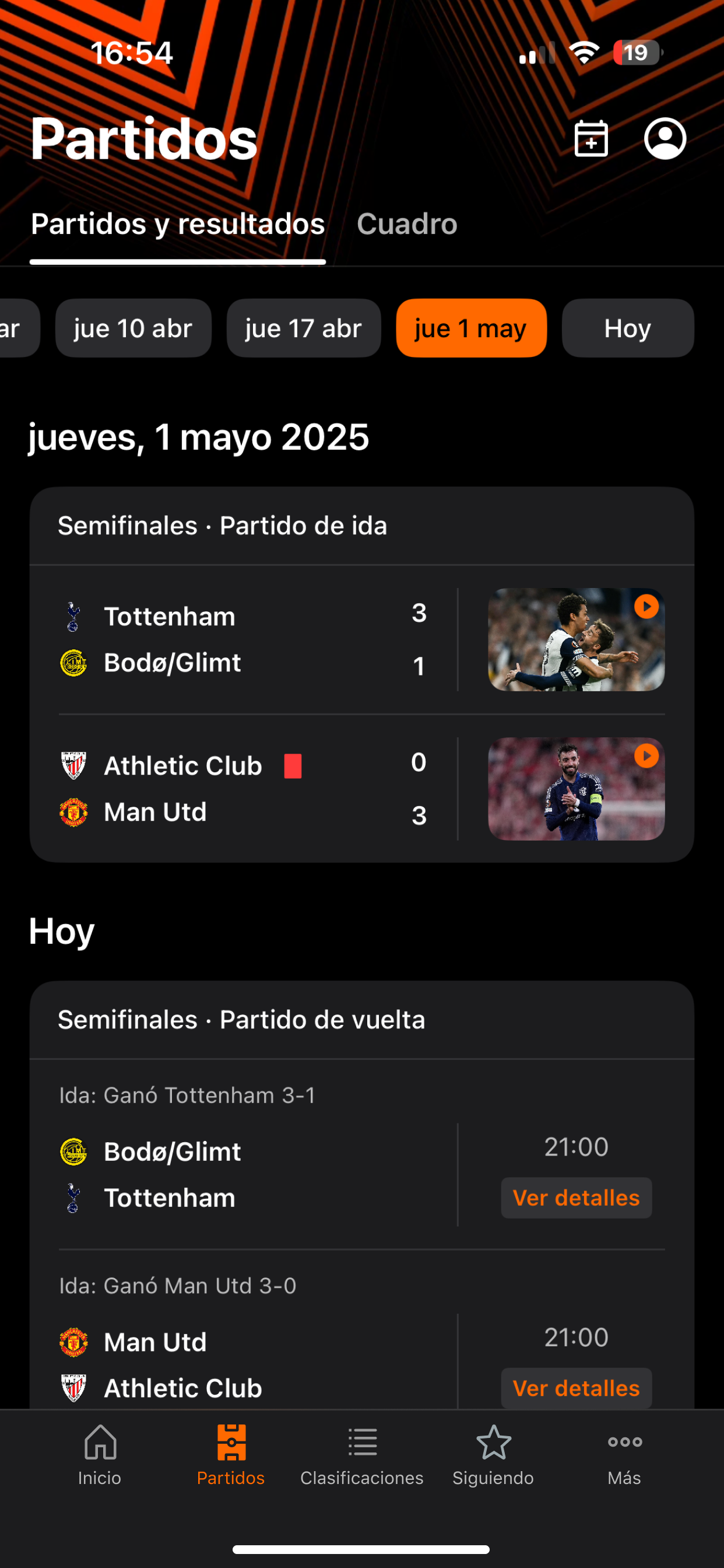This screenshot has height=1568, width=724.
Task: Tap the Partidos bottom navigation tab
Action: 231,1455
